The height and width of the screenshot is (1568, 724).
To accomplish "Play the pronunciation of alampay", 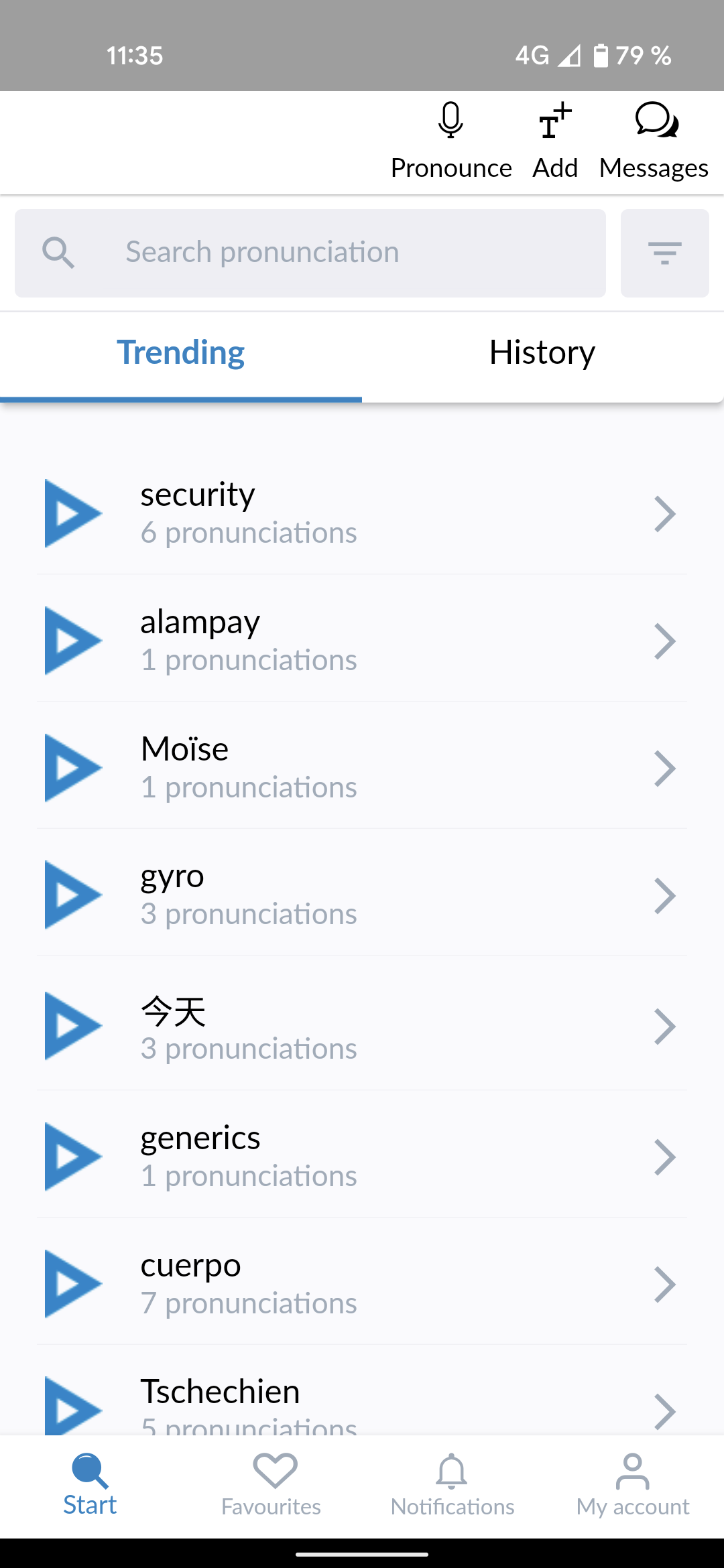I will 73,641.
